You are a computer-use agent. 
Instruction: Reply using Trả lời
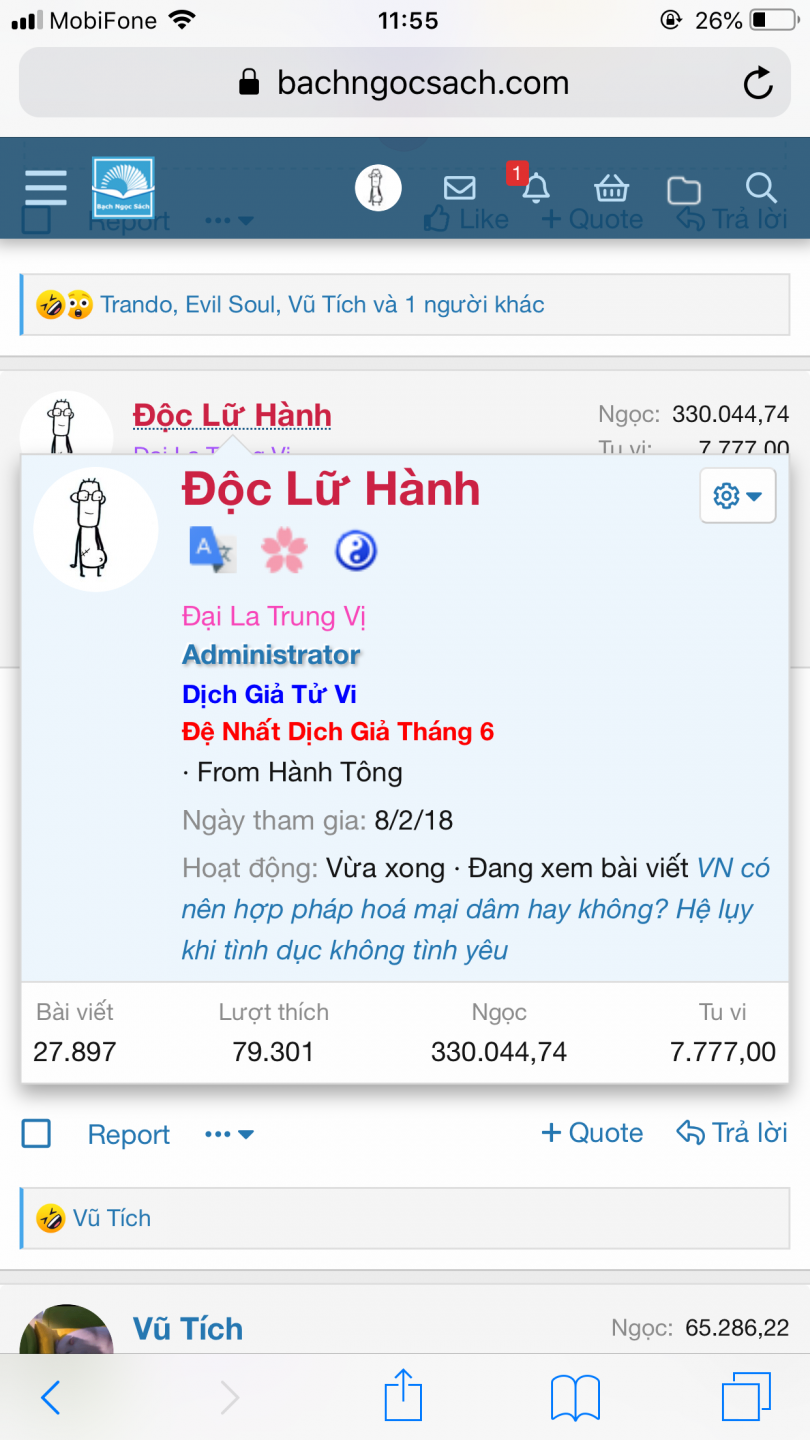pyautogui.click(x=732, y=1133)
